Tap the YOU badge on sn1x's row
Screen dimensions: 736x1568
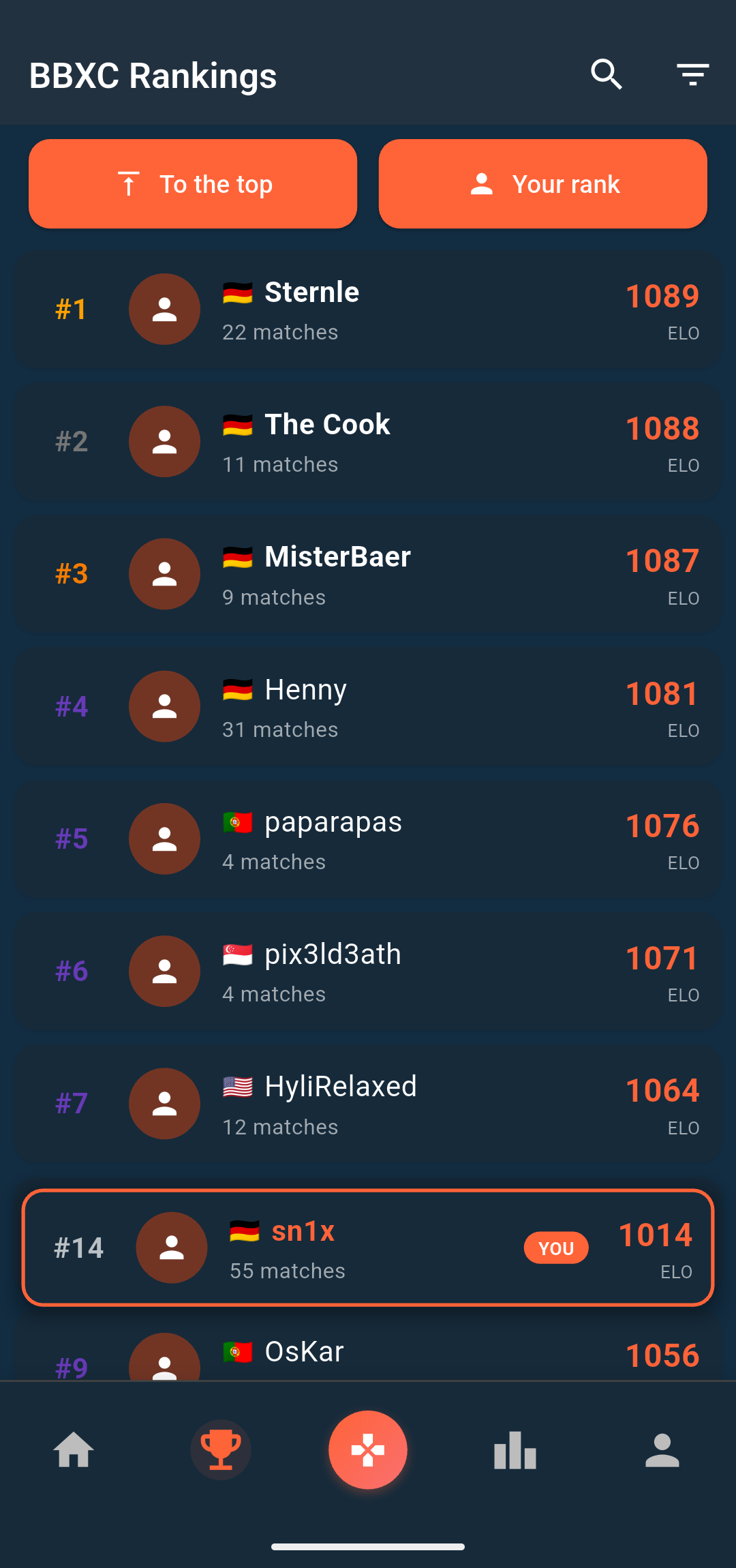point(556,1248)
